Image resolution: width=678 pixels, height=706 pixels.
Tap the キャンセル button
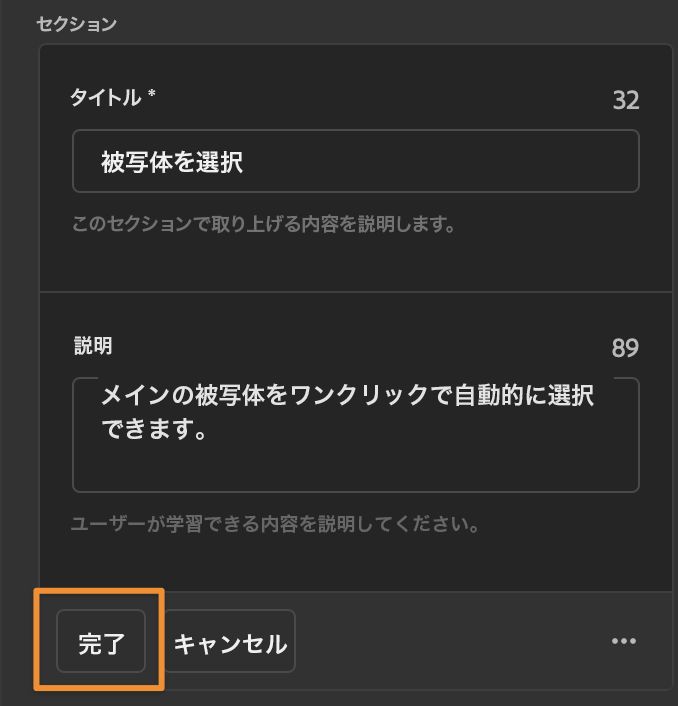(230, 642)
